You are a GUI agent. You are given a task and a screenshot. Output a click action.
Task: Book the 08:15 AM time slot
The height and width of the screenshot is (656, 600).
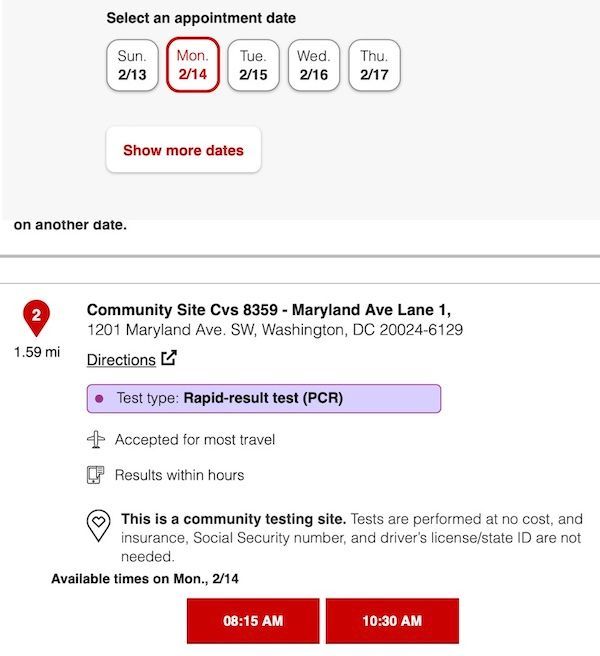[x=253, y=621]
